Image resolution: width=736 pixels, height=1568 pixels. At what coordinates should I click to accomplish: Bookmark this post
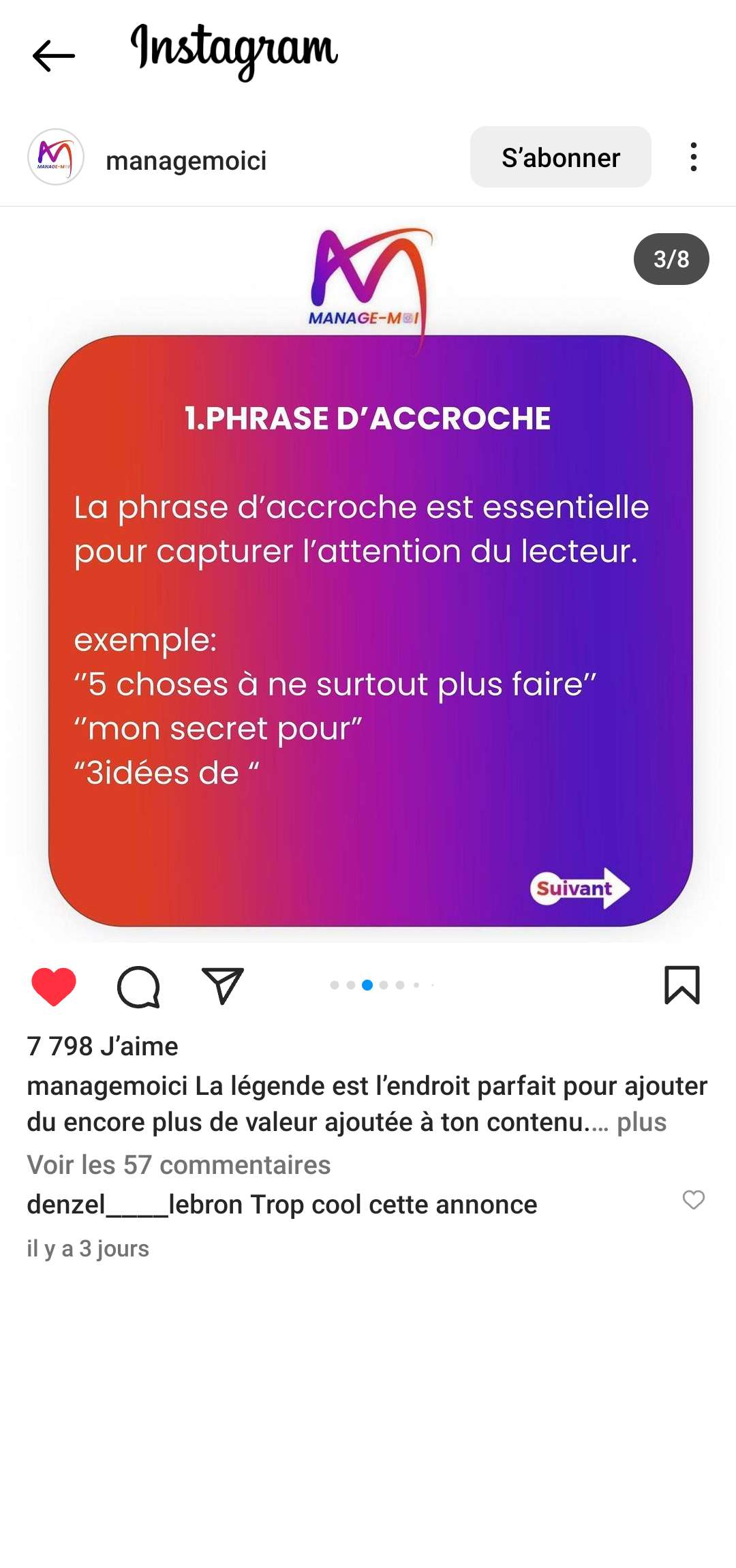click(x=681, y=985)
